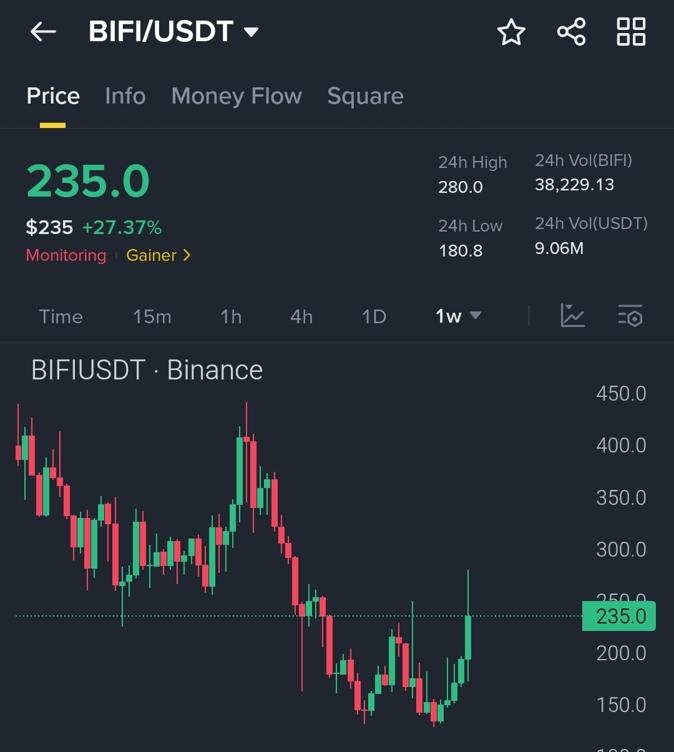Switch to the Money Flow tab
Image resolution: width=674 pixels, height=752 pixels.
click(236, 96)
